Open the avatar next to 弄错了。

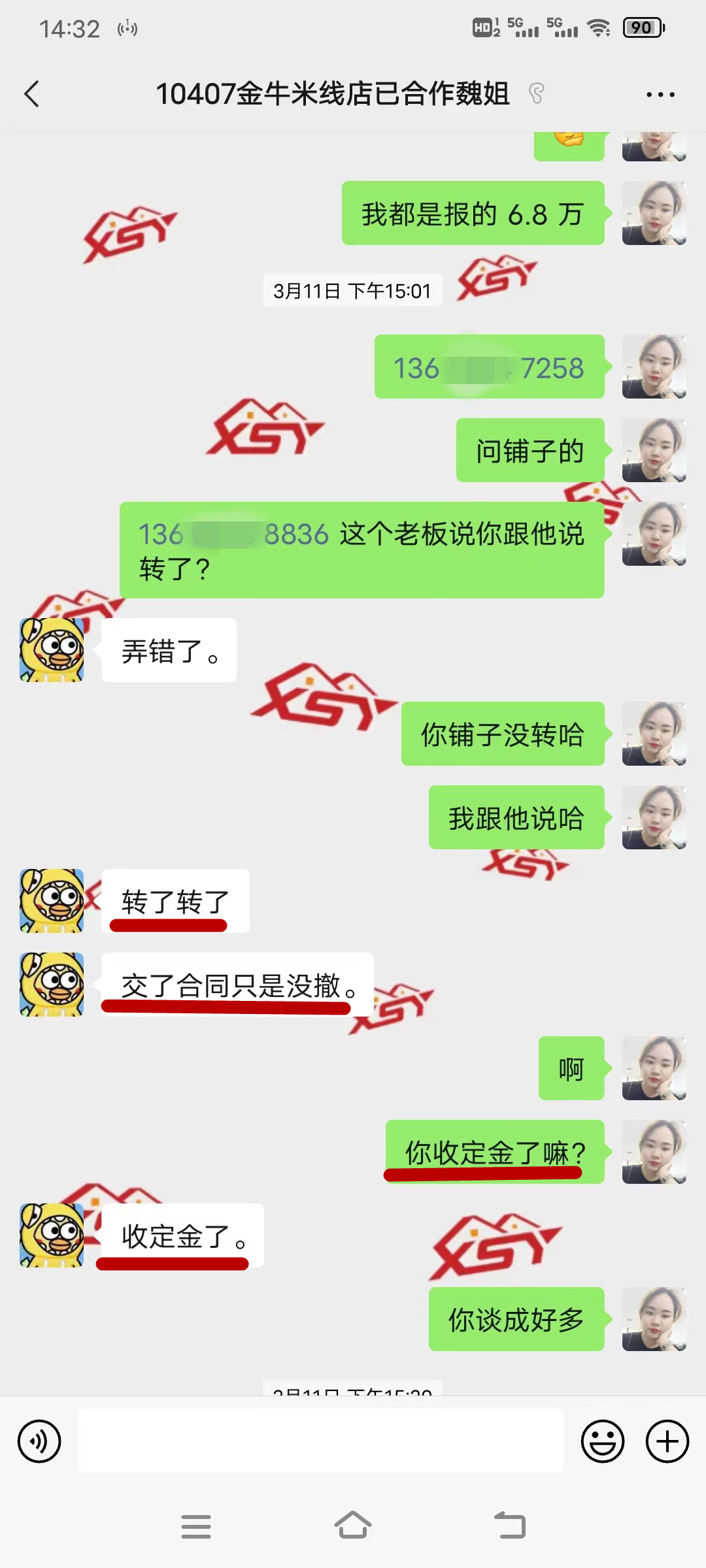click(x=52, y=650)
